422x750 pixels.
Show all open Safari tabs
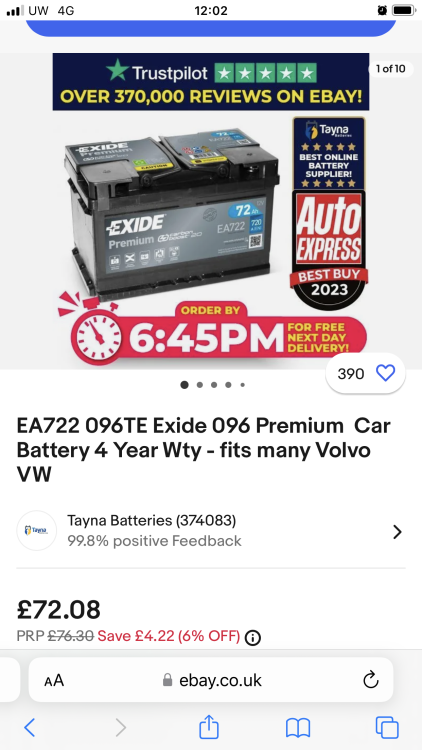(x=387, y=728)
